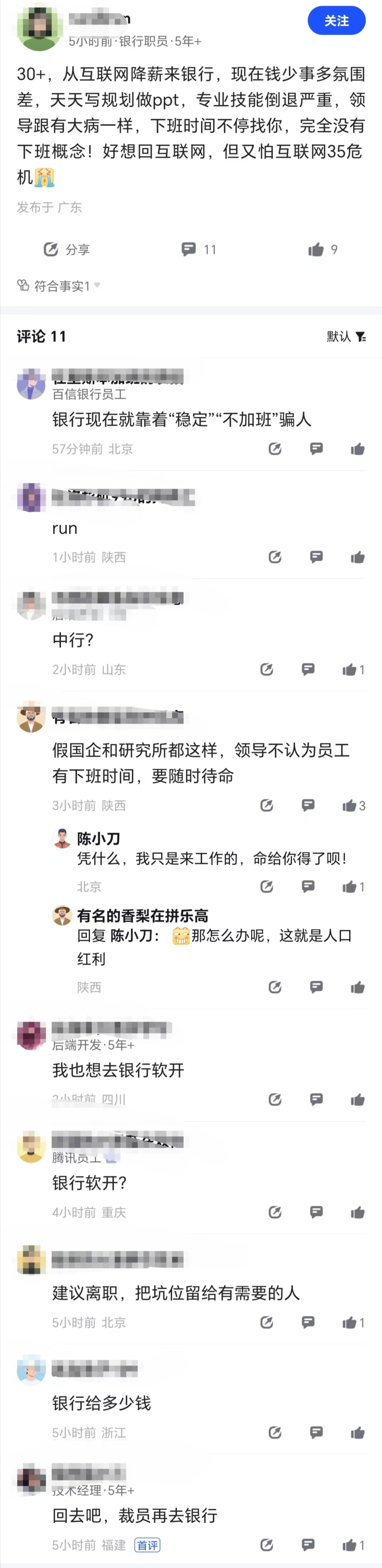Share this post via 分享
The height and width of the screenshot is (1568, 382).
click(x=67, y=249)
